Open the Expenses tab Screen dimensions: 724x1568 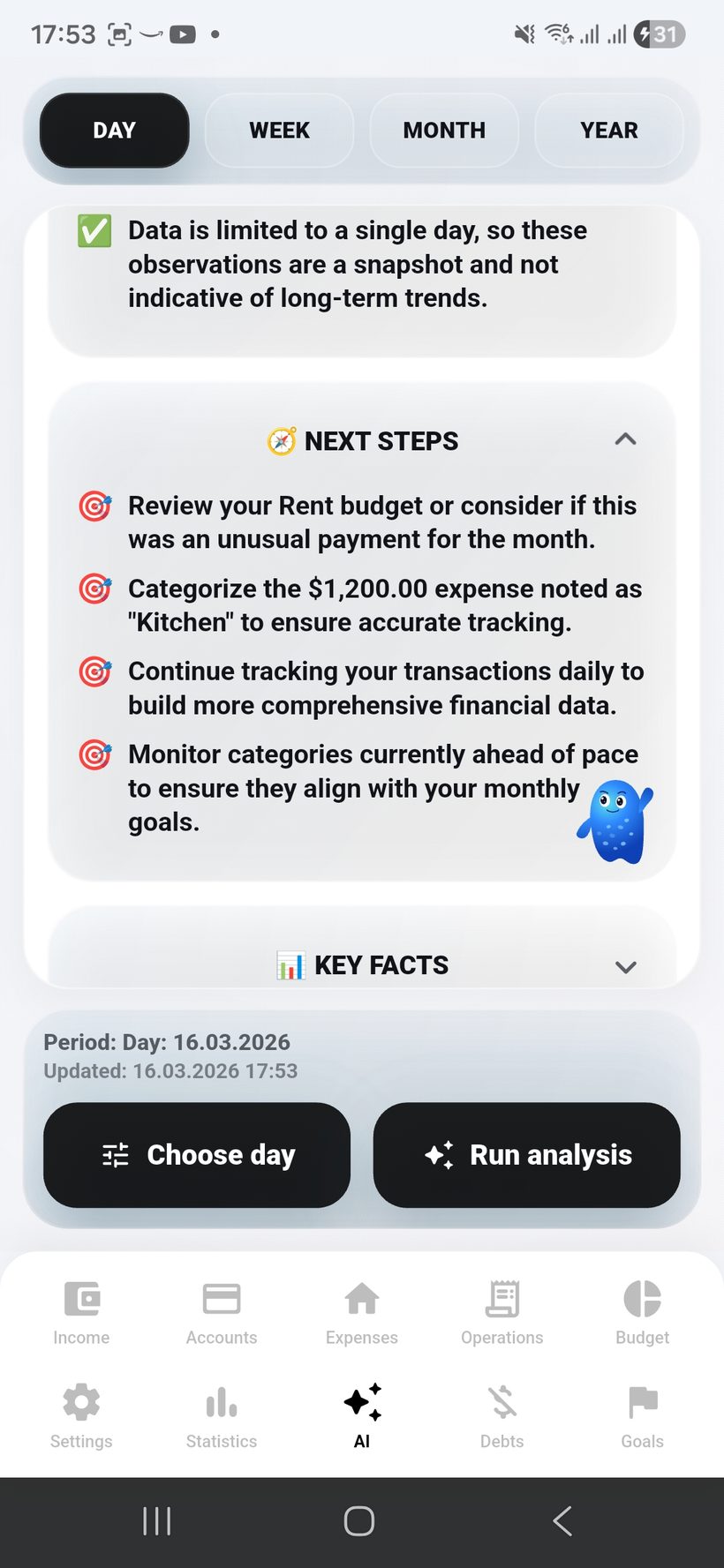(362, 1313)
